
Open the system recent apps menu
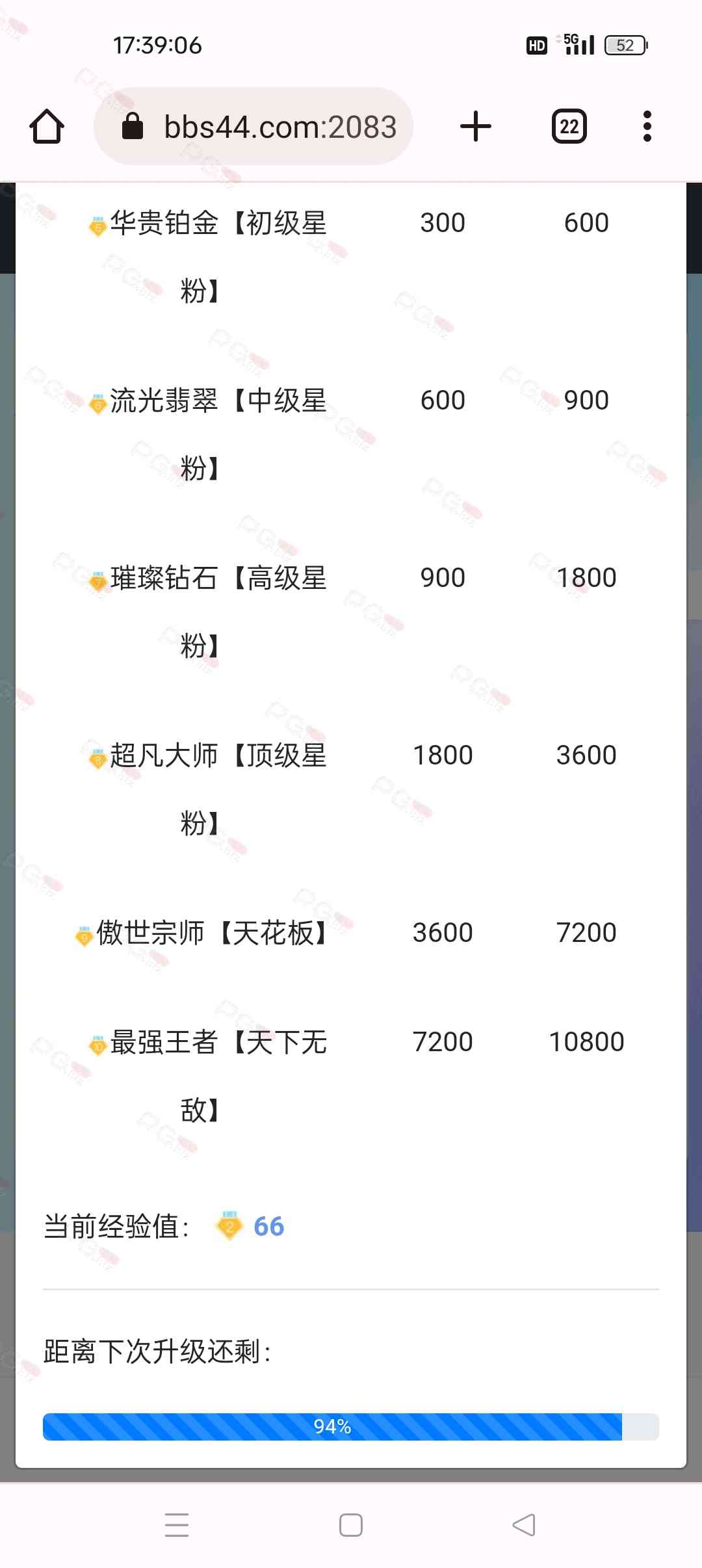[177, 1525]
